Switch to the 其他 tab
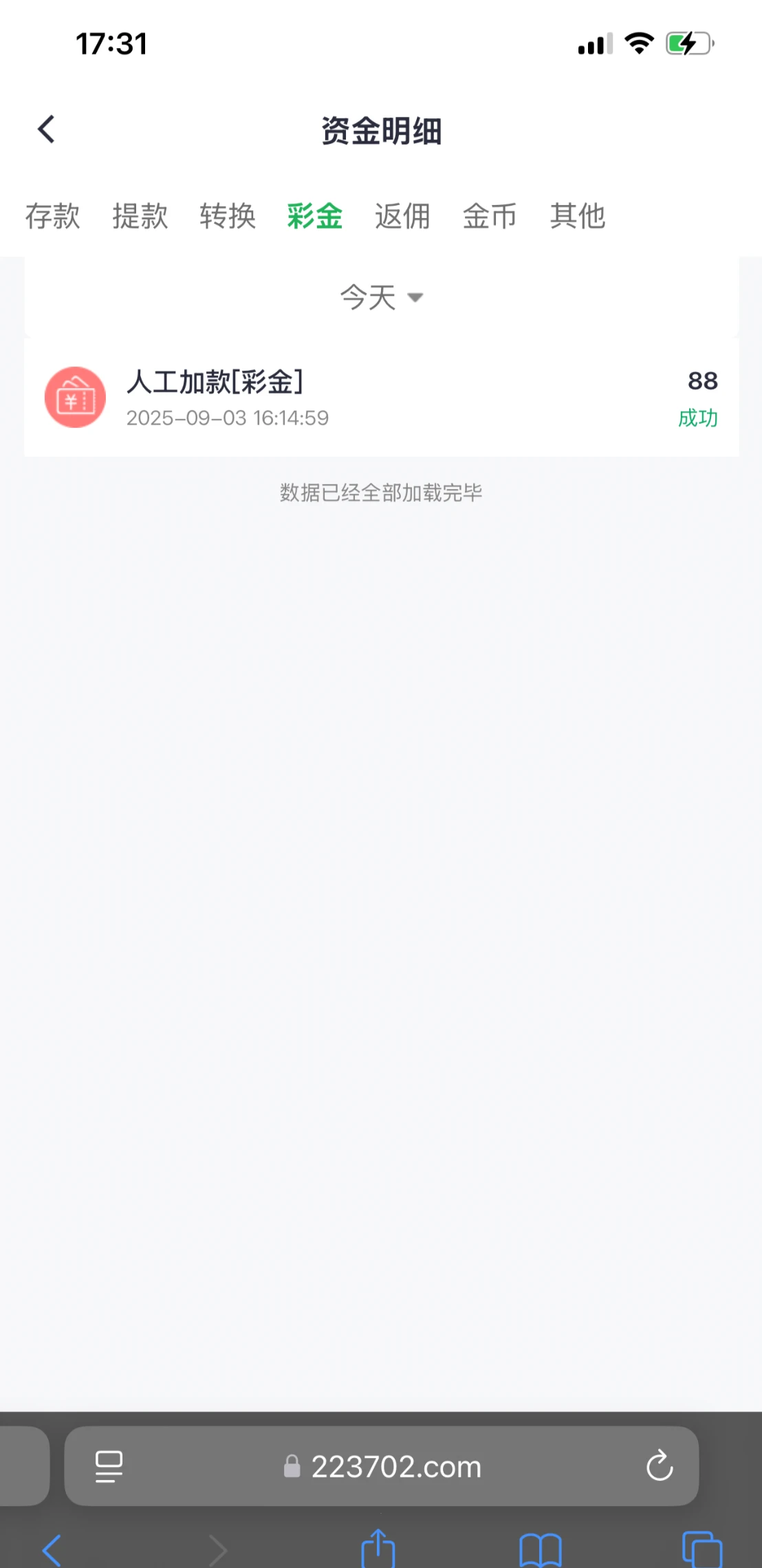This screenshot has height=1568, width=762. click(x=578, y=216)
